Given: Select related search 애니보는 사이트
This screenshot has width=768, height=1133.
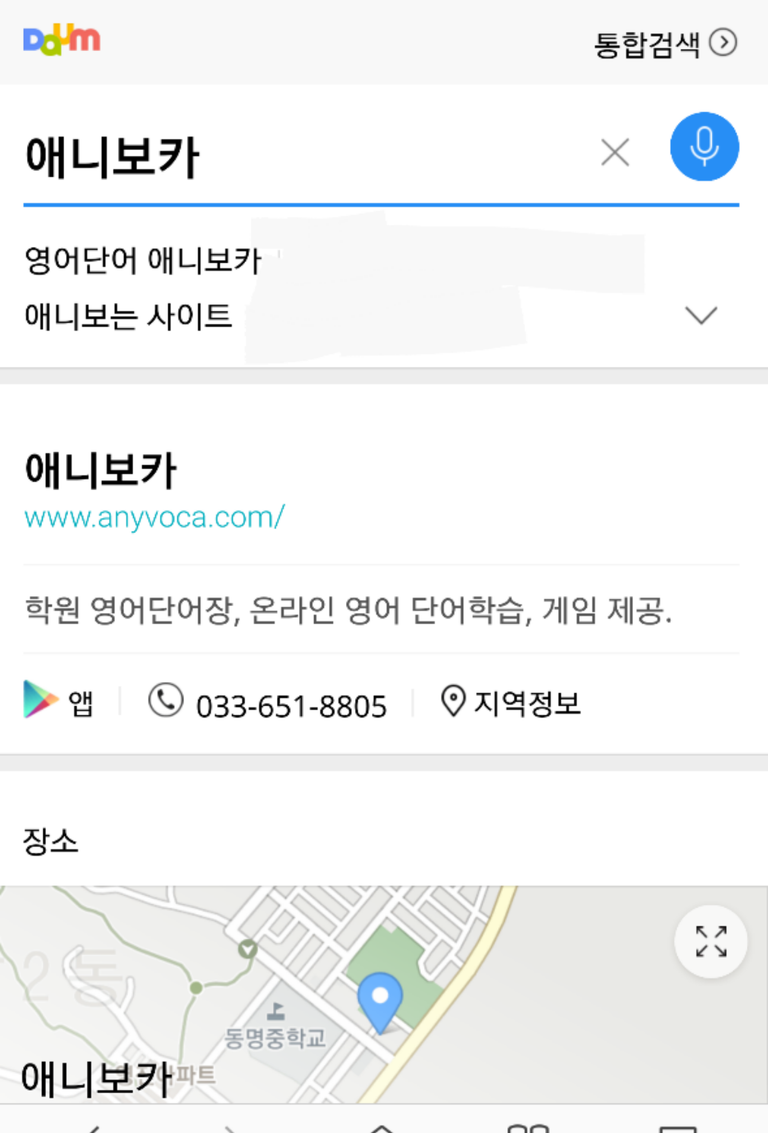Looking at the screenshot, I should click(x=128, y=316).
